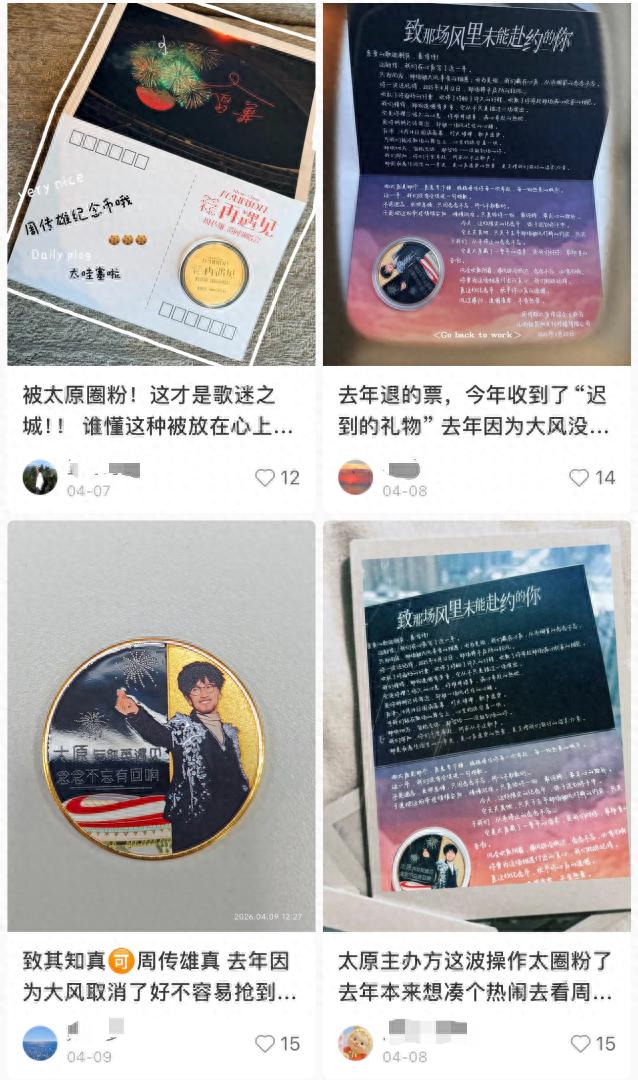Open the post "被太原圈粉！这才是歌迷之城"
The width and height of the screenshot is (638, 1080).
(x=160, y=411)
